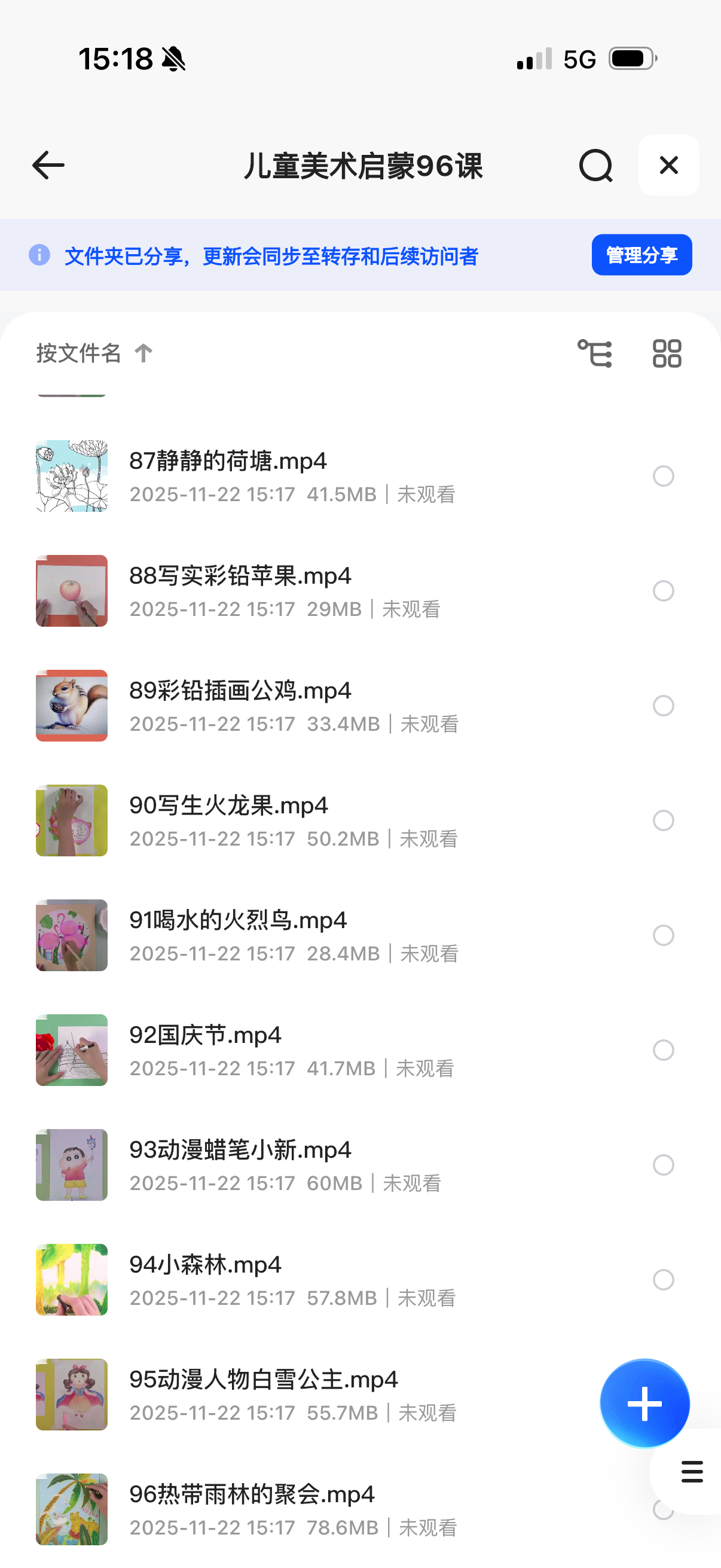Open 95动漫人物白雪公主.mp4

[x=264, y=1379]
